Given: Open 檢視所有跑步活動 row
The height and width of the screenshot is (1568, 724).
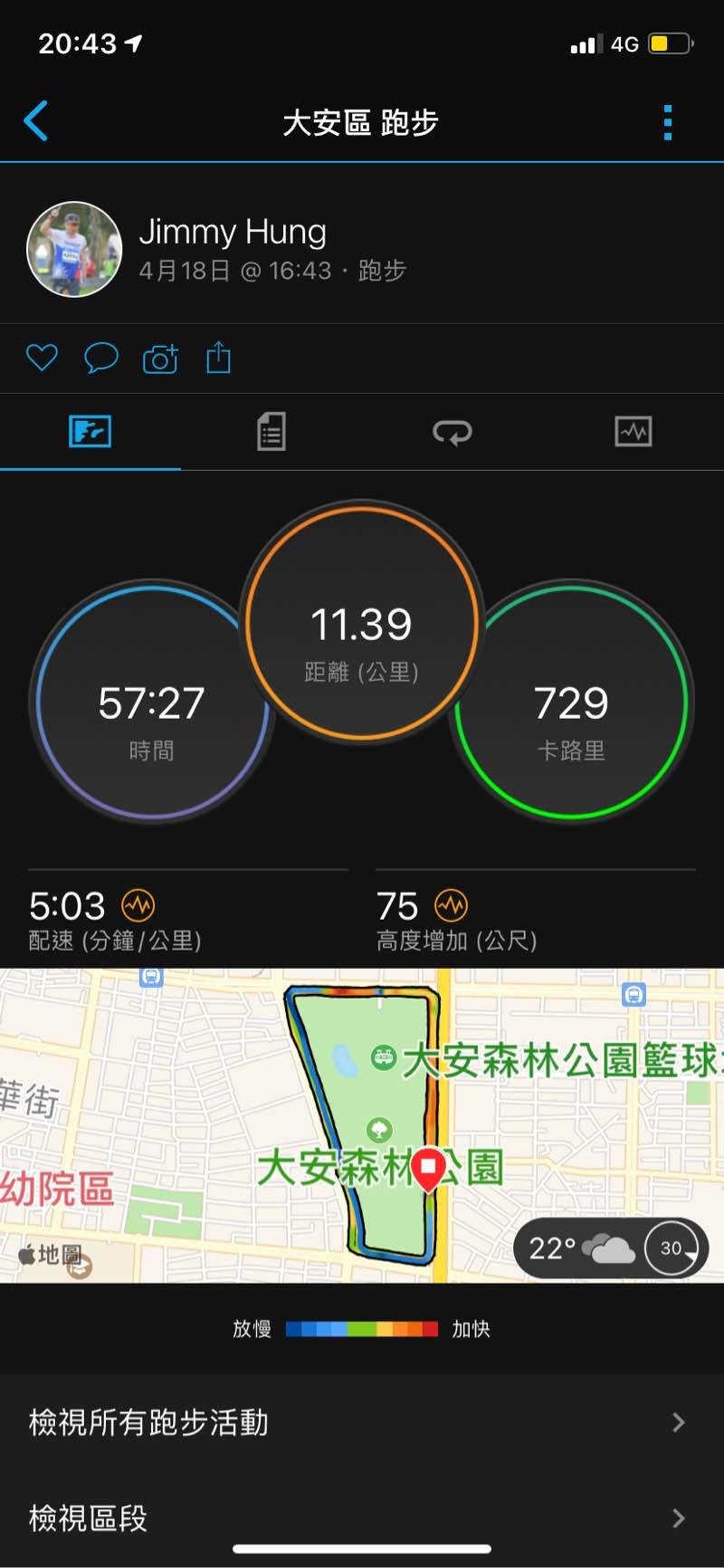Looking at the screenshot, I should pos(362,1422).
